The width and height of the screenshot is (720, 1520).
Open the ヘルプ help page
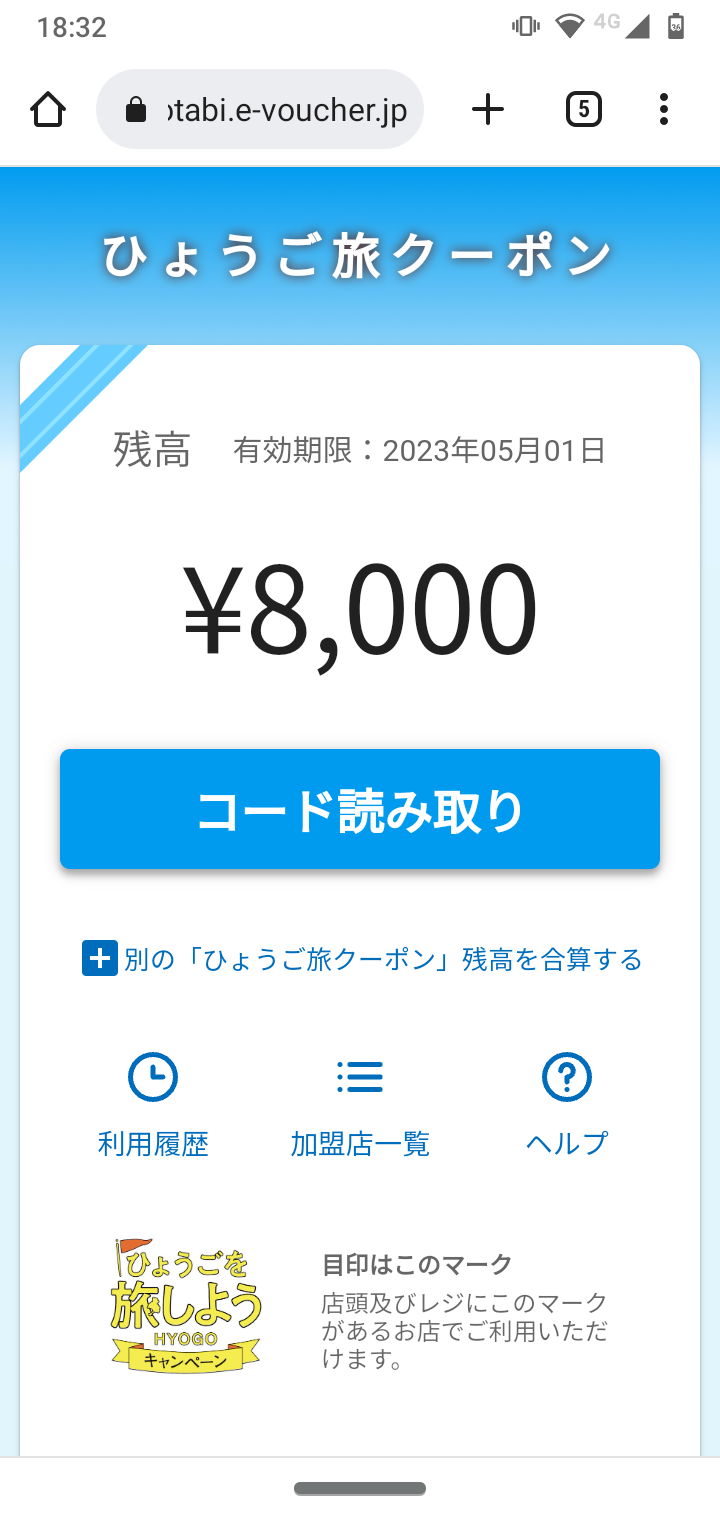point(566,1105)
